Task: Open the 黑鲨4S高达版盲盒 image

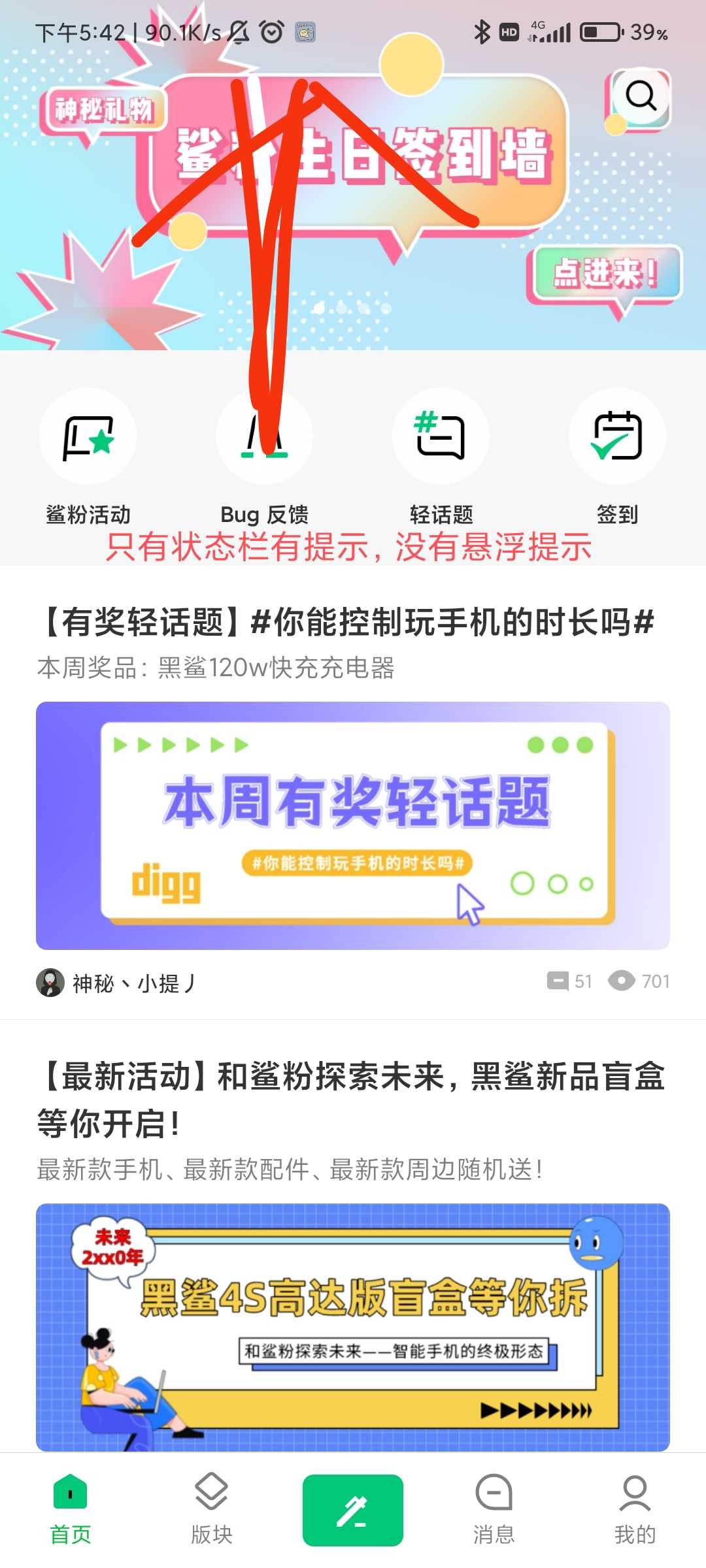Action: tap(353, 1326)
